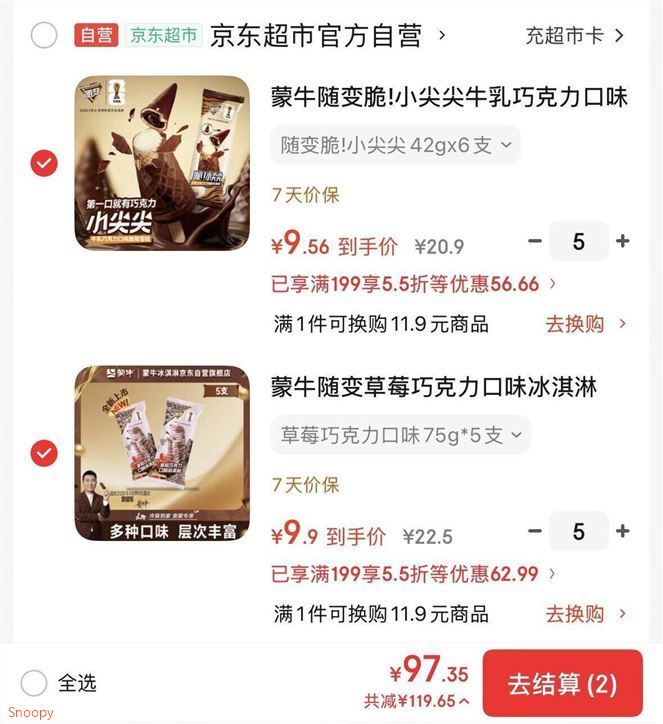Go to checkout with 去结算 (2)
Viewport: 663px width, 724px height.
pyautogui.click(x=562, y=684)
